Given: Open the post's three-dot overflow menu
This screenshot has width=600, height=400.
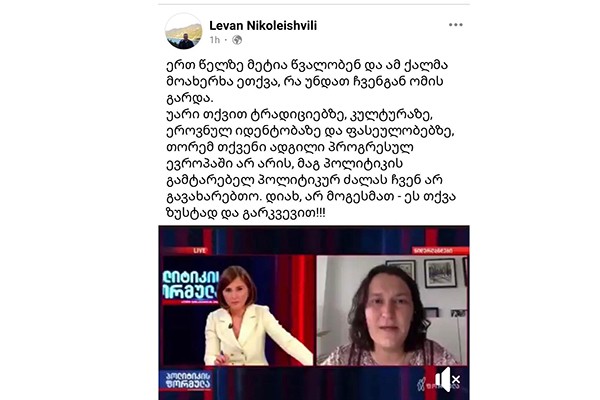Looking at the screenshot, I should 455,24.
